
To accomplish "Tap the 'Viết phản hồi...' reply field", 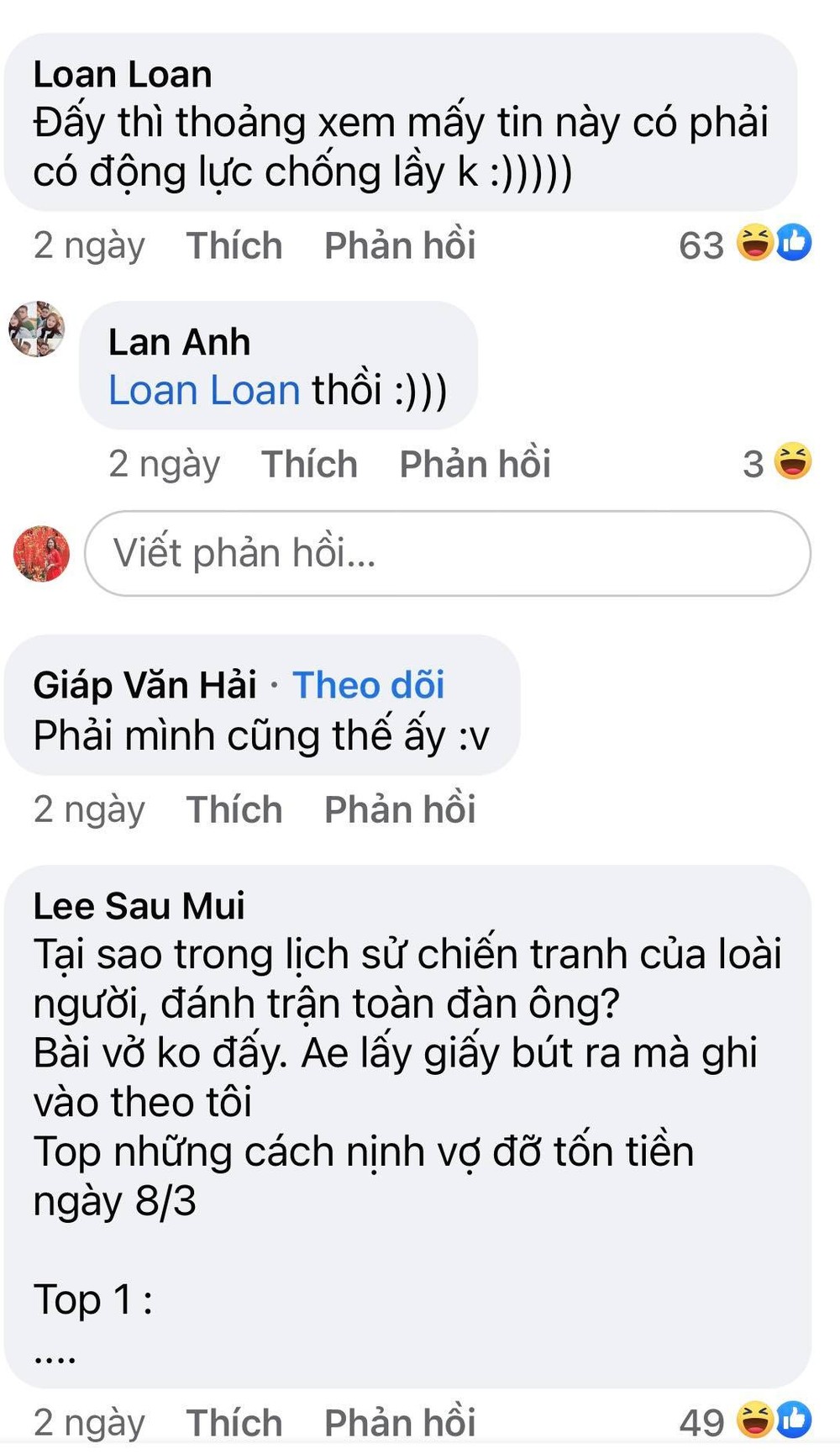I will point(447,553).
